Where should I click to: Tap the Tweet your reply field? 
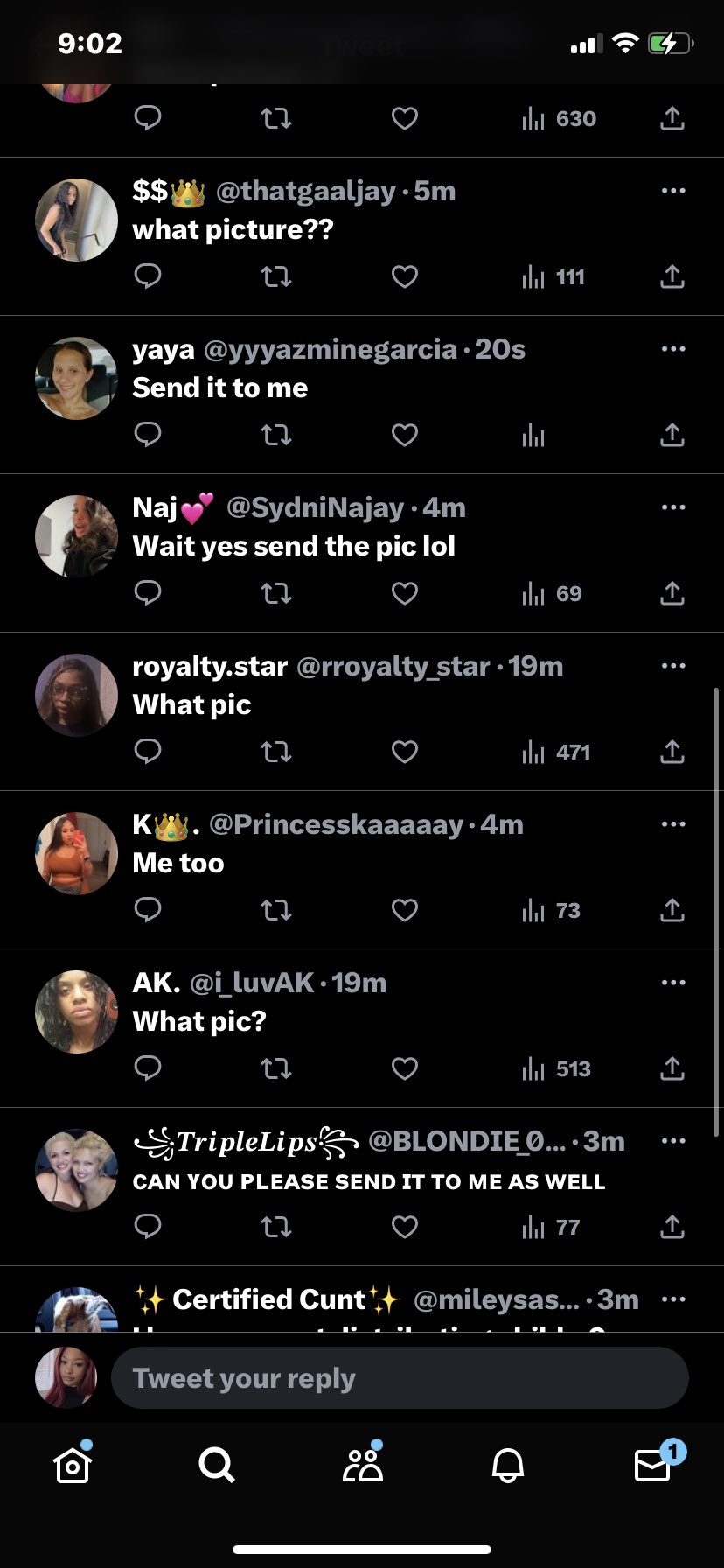click(x=400, y=1378)
